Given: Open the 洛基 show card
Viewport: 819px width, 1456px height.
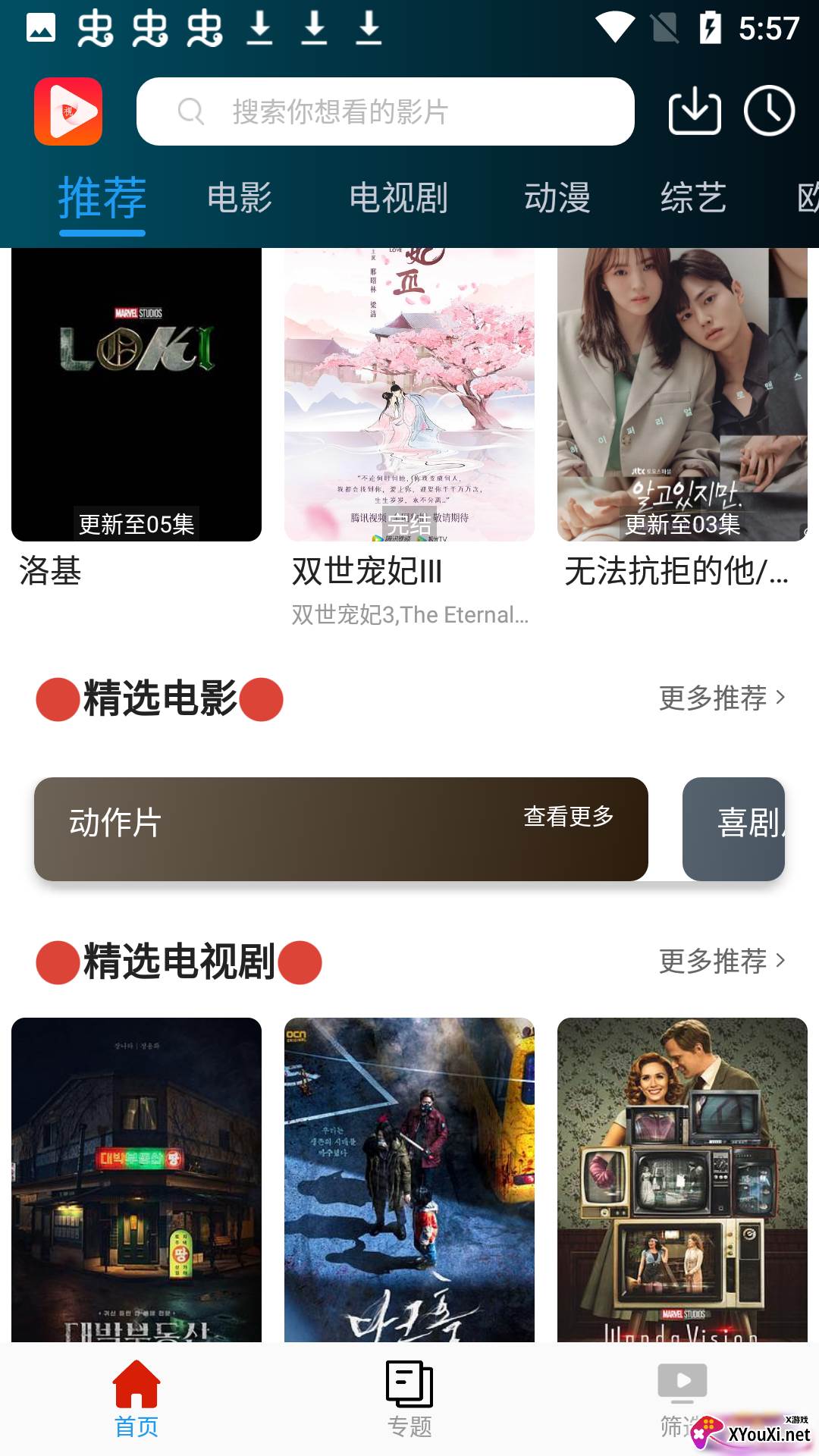Looking at the screenshot, I should coord(136,394).
